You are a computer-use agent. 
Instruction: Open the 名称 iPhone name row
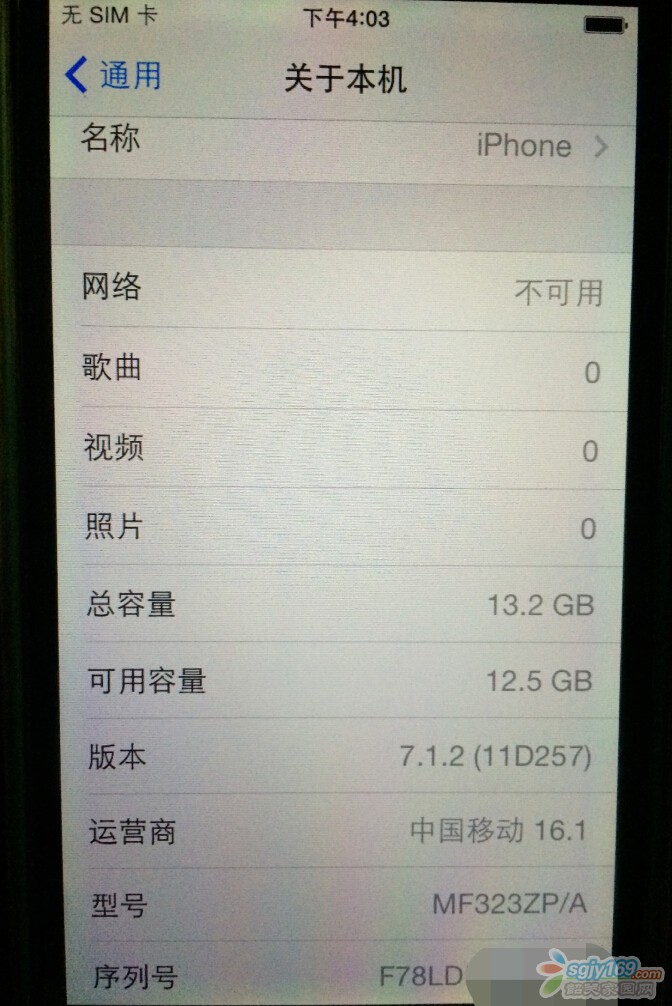[342, 145]
